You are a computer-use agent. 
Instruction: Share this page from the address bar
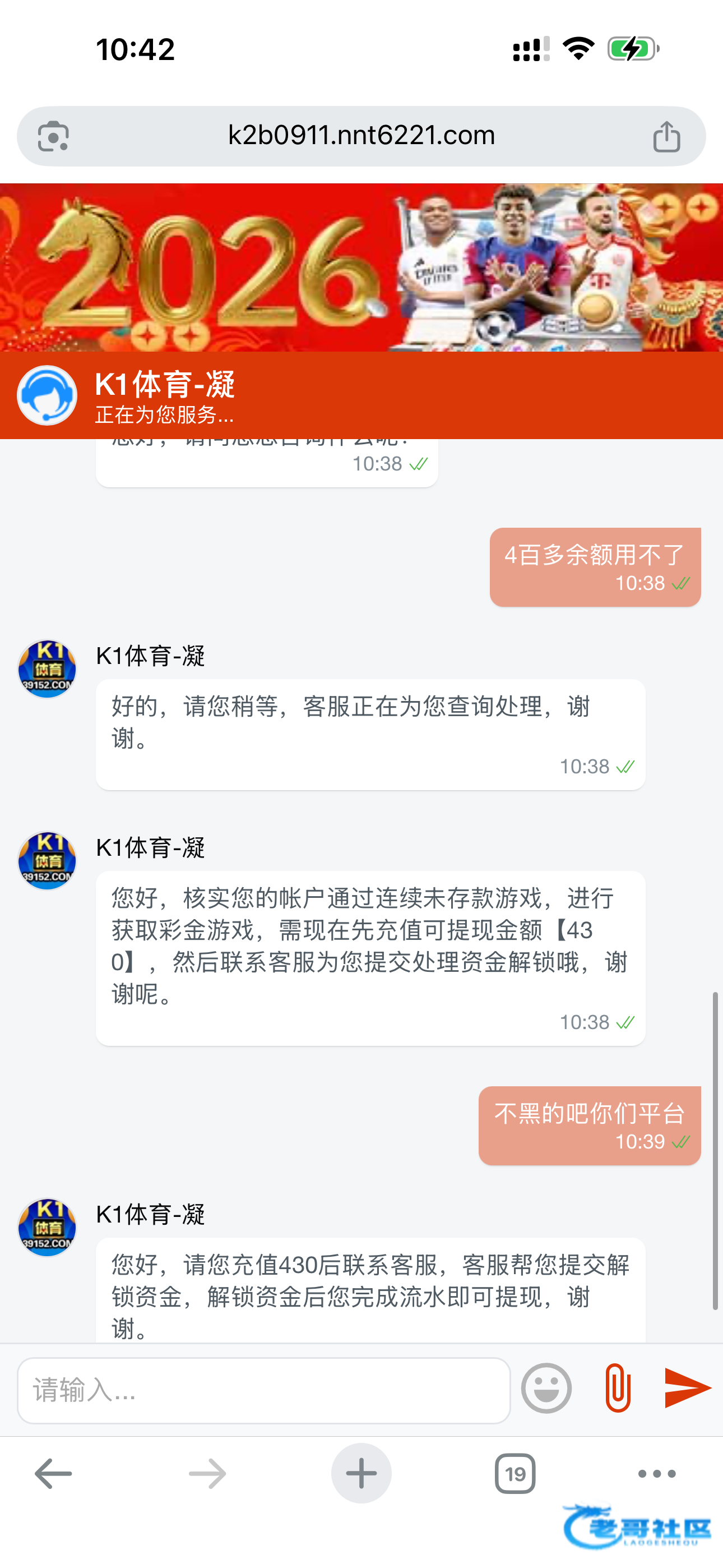(666, 136)
